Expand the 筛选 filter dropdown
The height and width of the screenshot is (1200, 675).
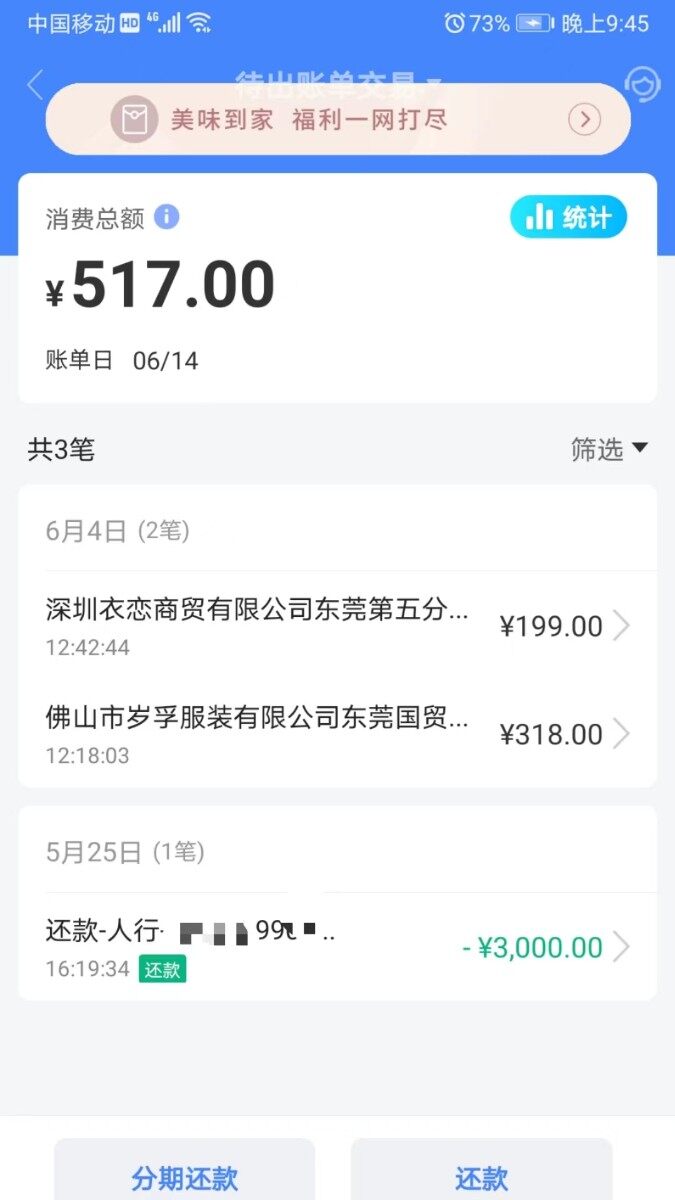609,449
